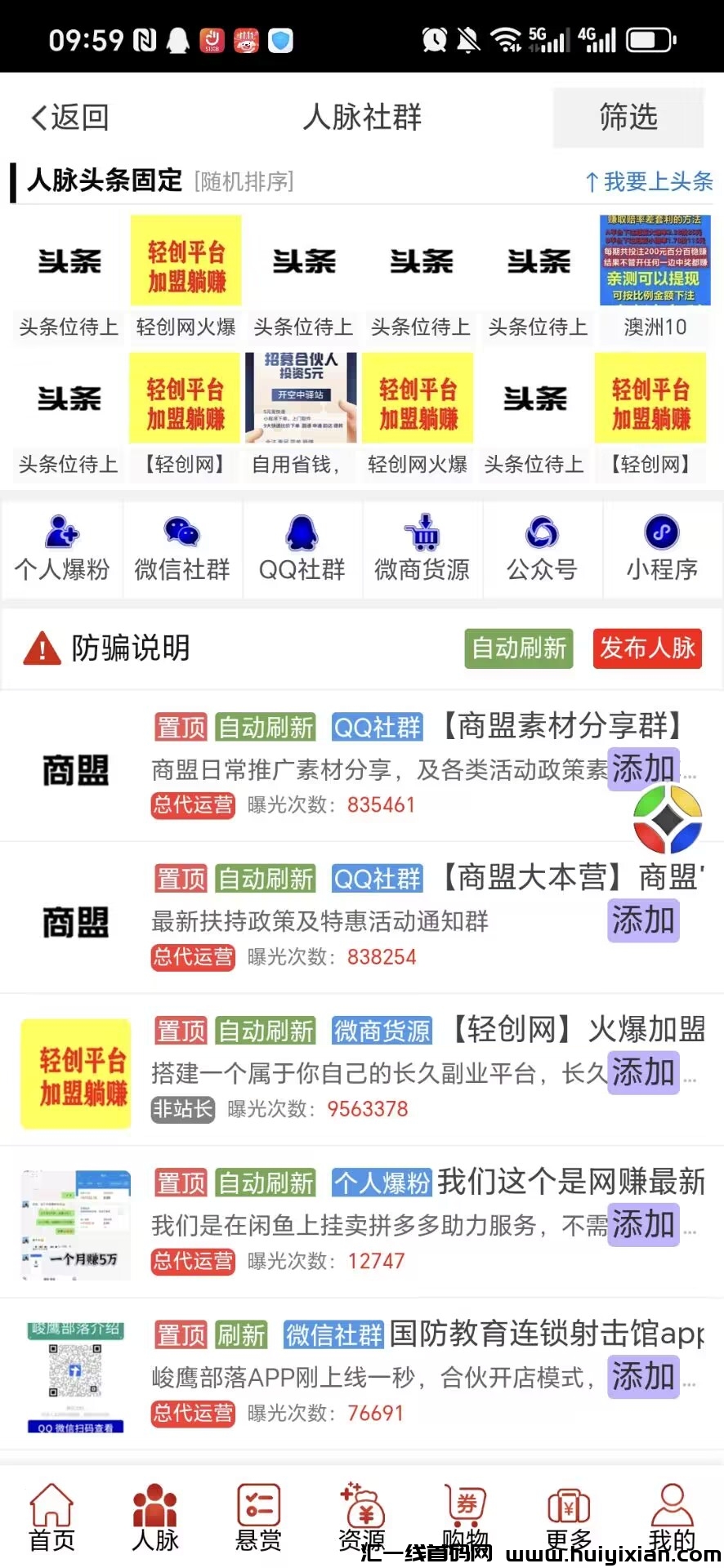Click 添加 on the 商盟大本营 listing
Screen dimensions: 724x1568
point(643,920)
